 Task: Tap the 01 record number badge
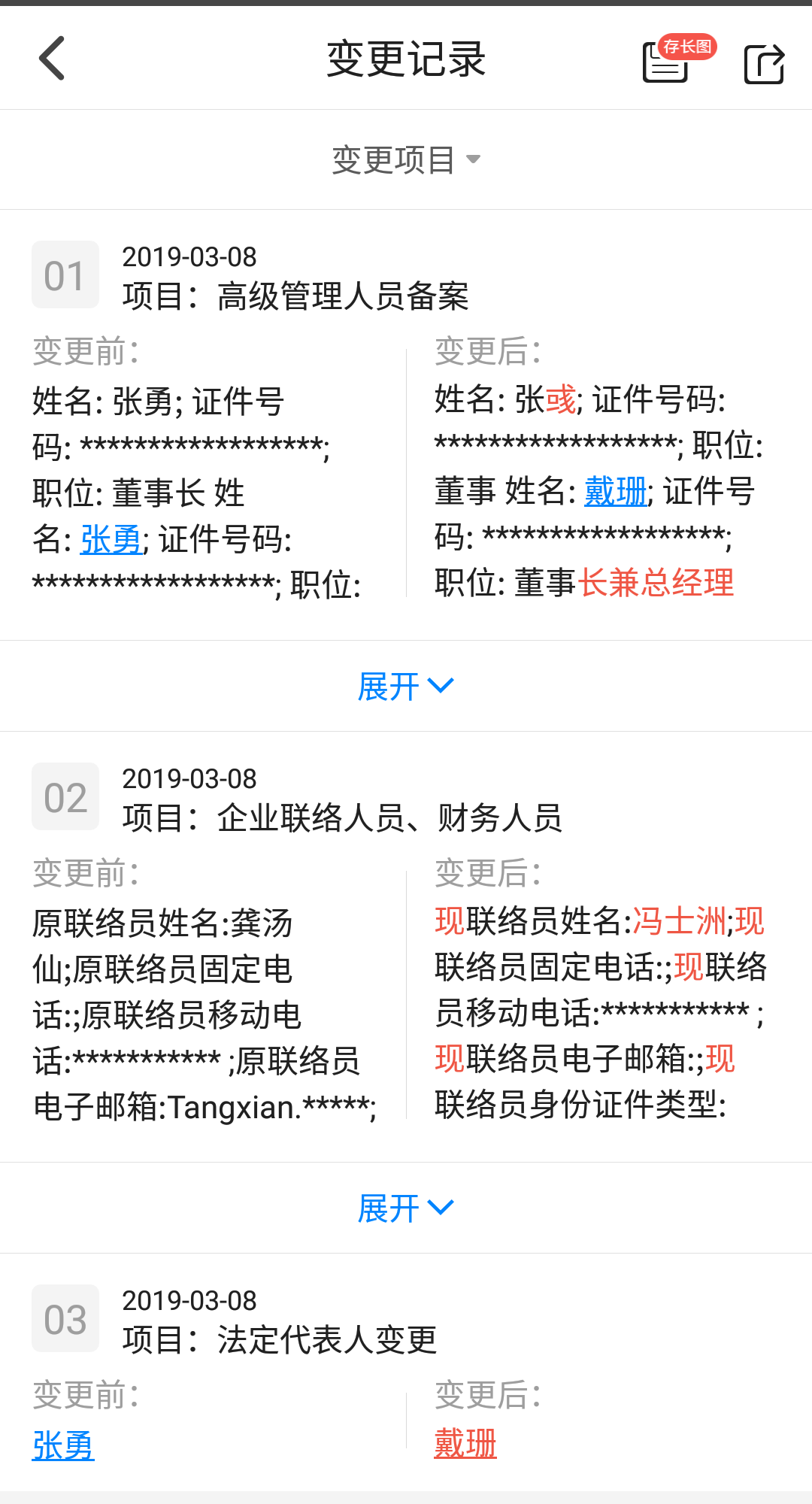(x=65, y=274)
